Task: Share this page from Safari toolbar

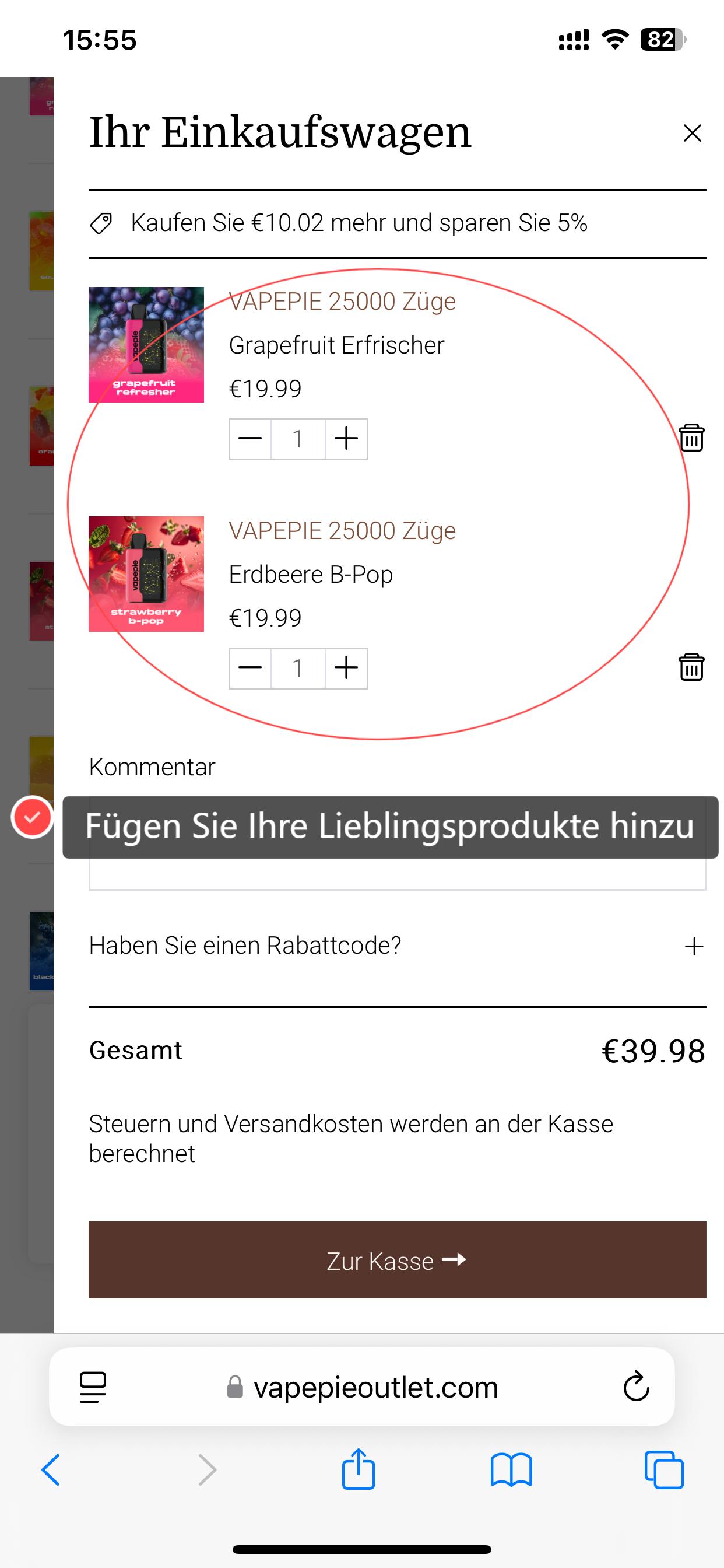Action: click(359, 1470)
